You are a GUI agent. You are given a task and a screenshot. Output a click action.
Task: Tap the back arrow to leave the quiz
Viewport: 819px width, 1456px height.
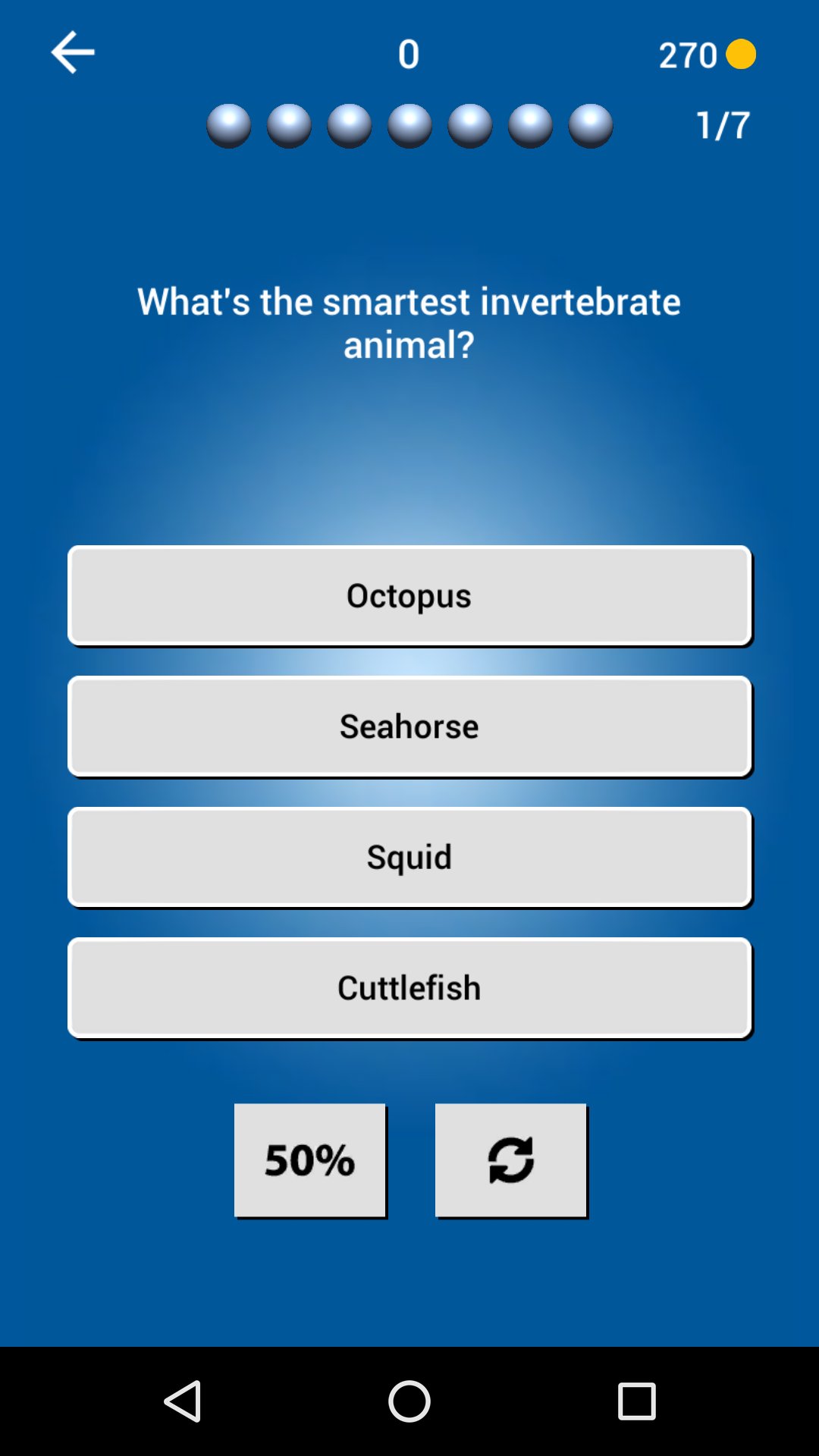73,53
